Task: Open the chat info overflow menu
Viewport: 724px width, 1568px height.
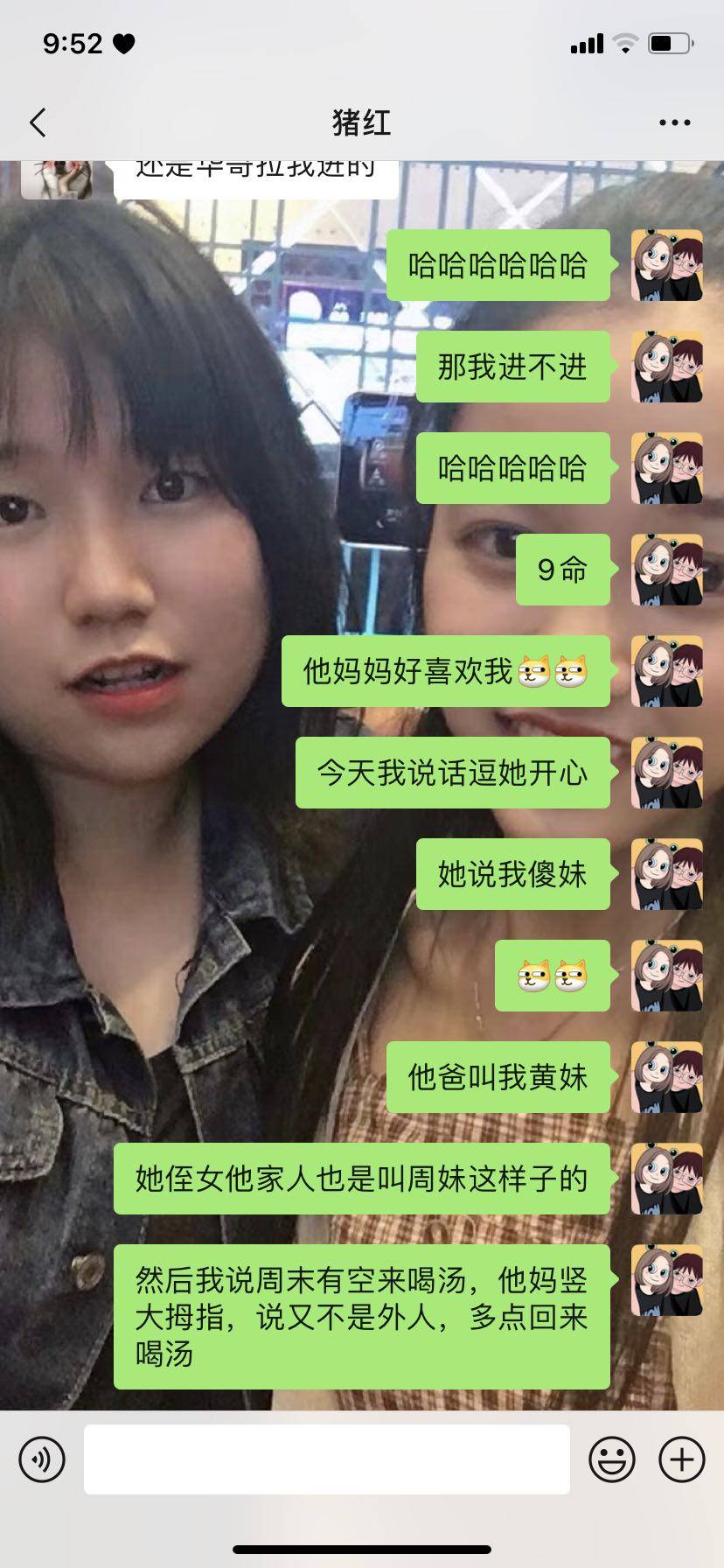Action: (674, 122)
